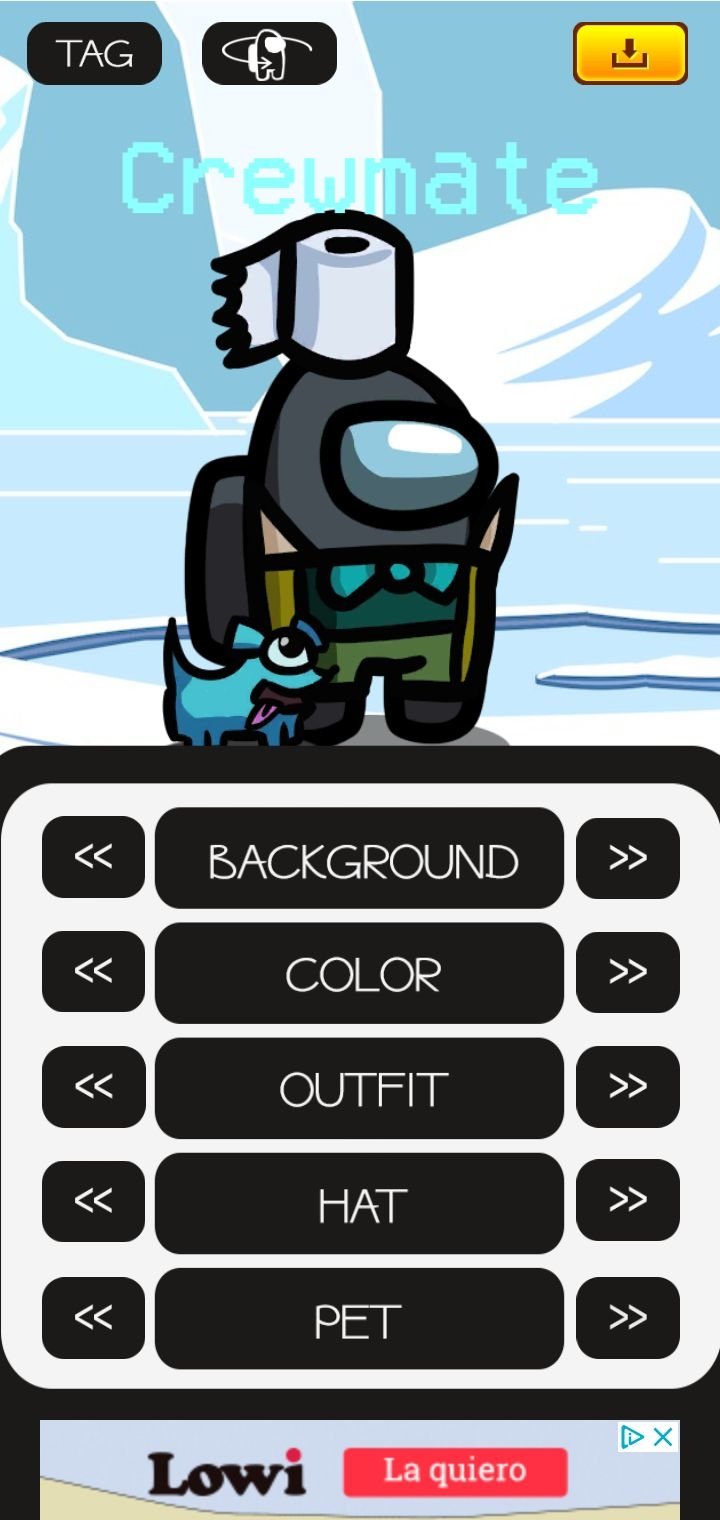The image size is (720, 1520).
Task: Open the TAG button
Action: 94,53
